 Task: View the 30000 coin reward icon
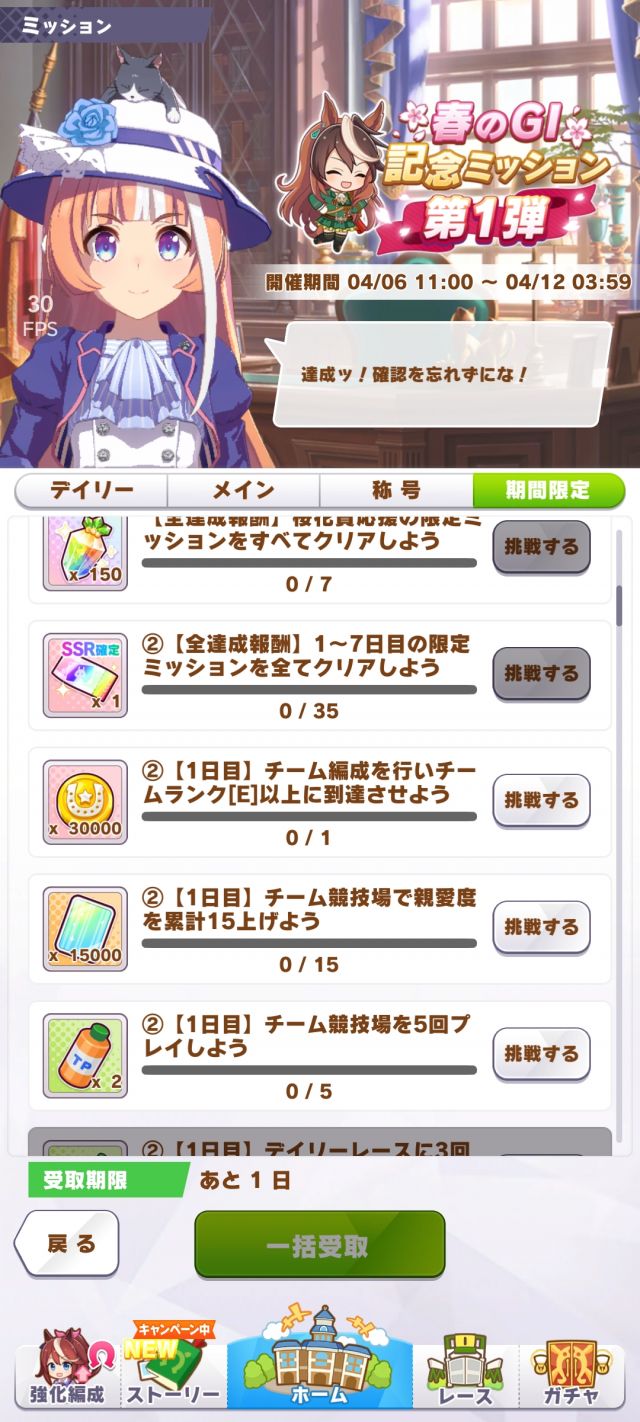coord(85,801)
